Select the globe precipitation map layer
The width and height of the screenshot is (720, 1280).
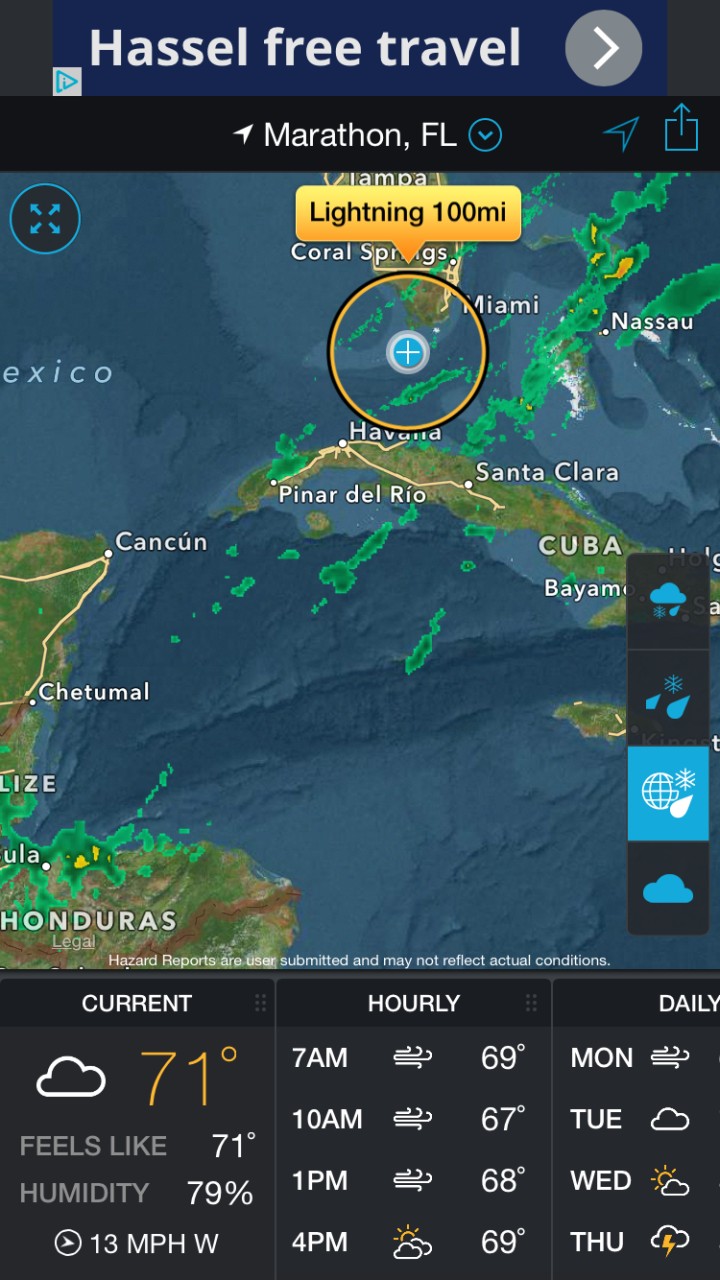pos(667,793)
